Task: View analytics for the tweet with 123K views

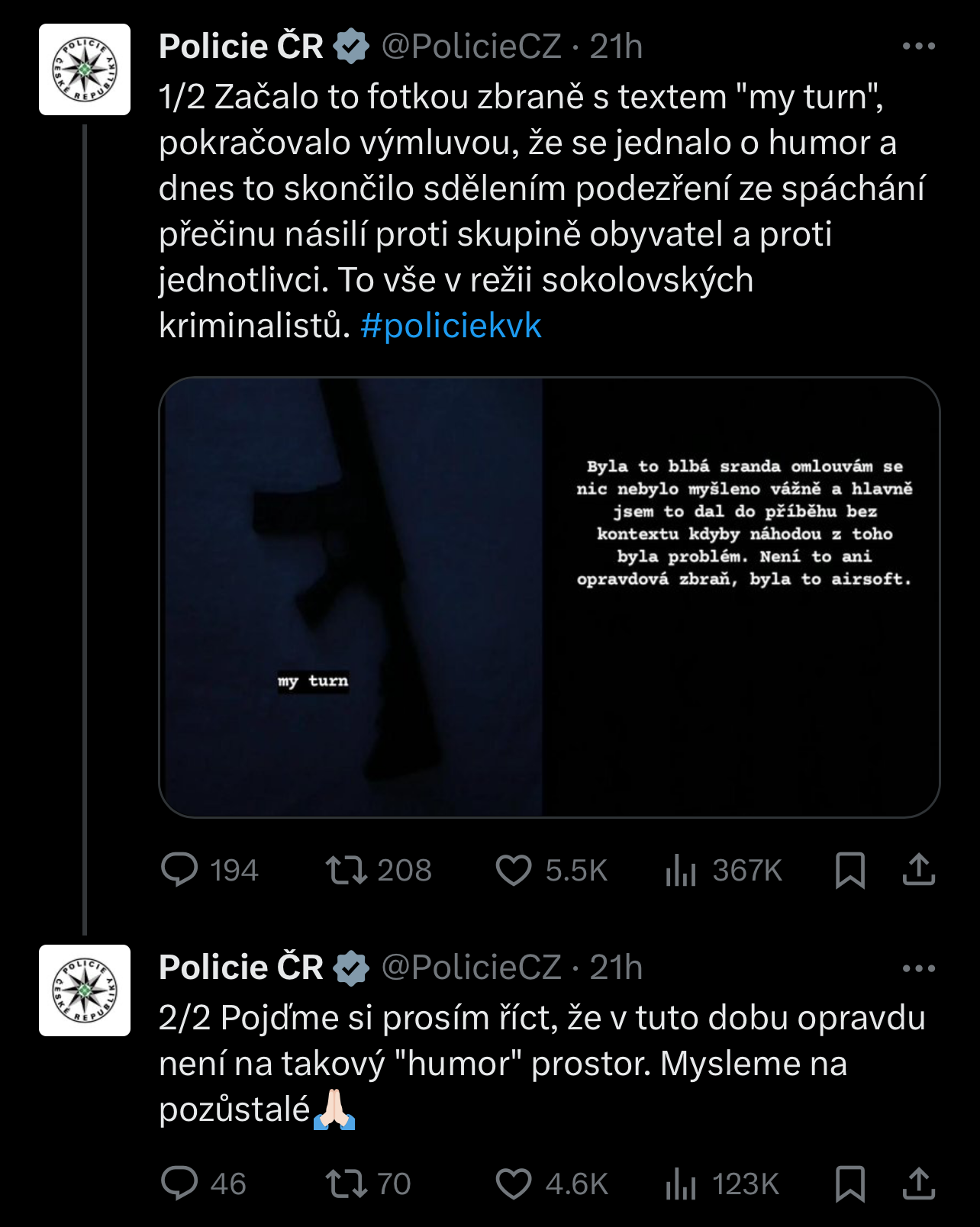Action: (x=681, y=1184)
